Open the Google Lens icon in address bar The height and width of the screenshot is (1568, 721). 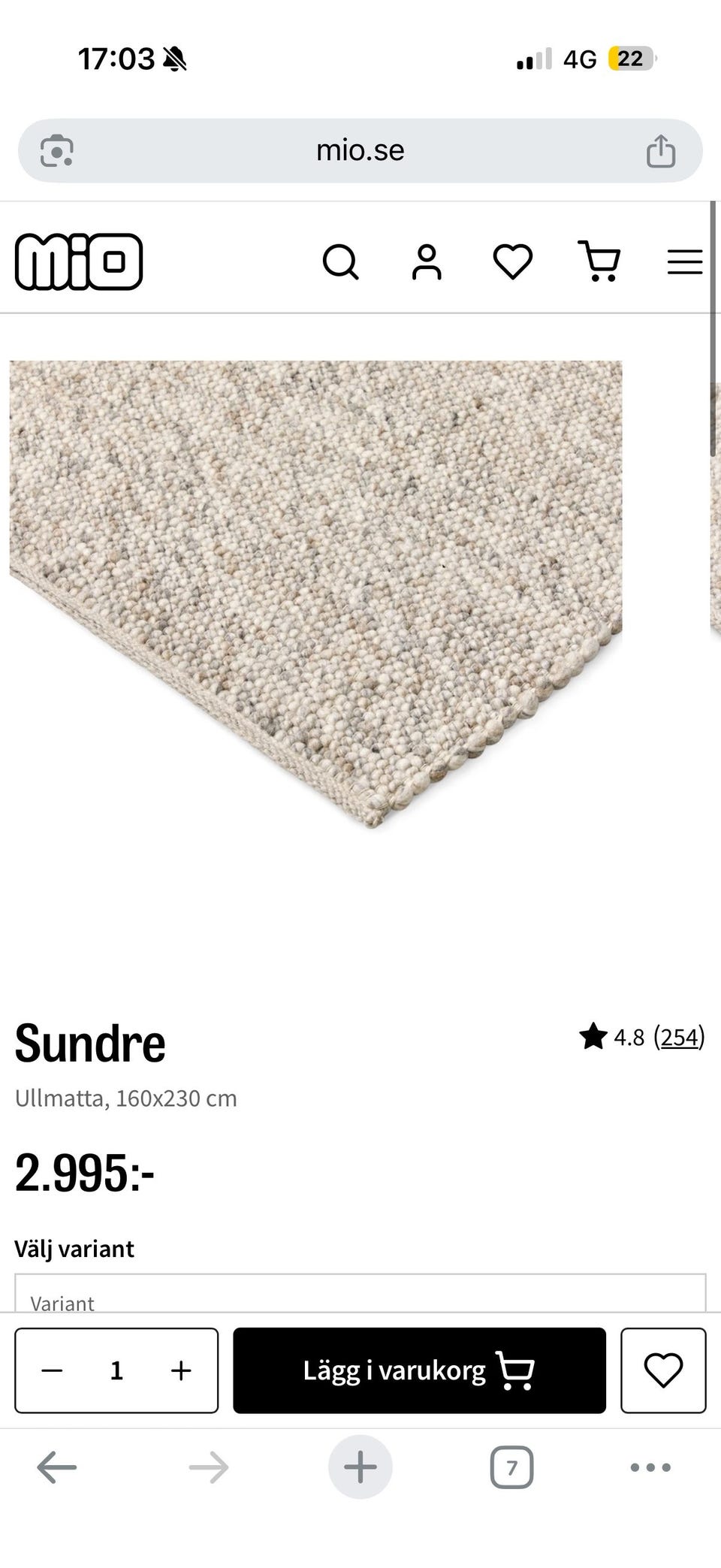pos(57,150)
